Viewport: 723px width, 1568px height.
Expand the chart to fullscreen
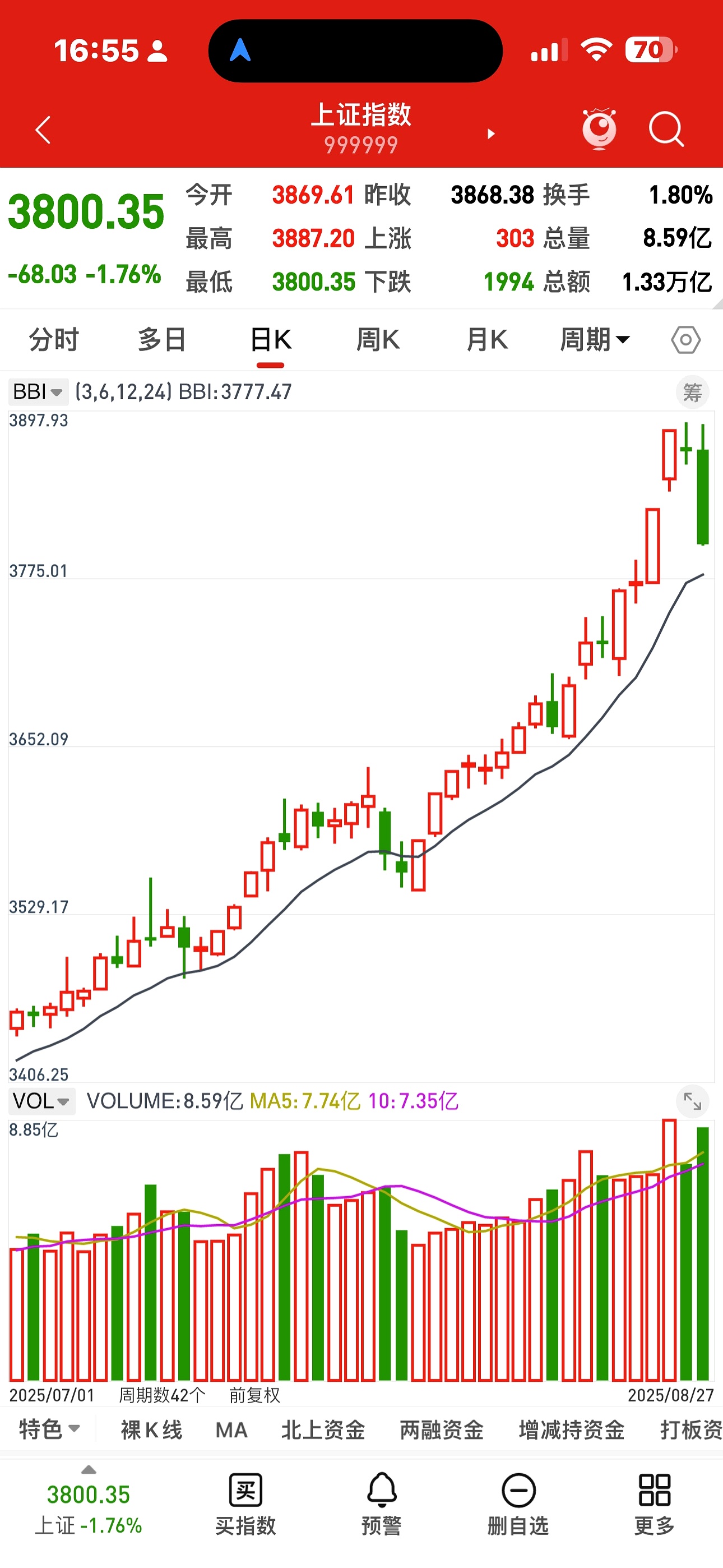click(x=692, y=1100)
